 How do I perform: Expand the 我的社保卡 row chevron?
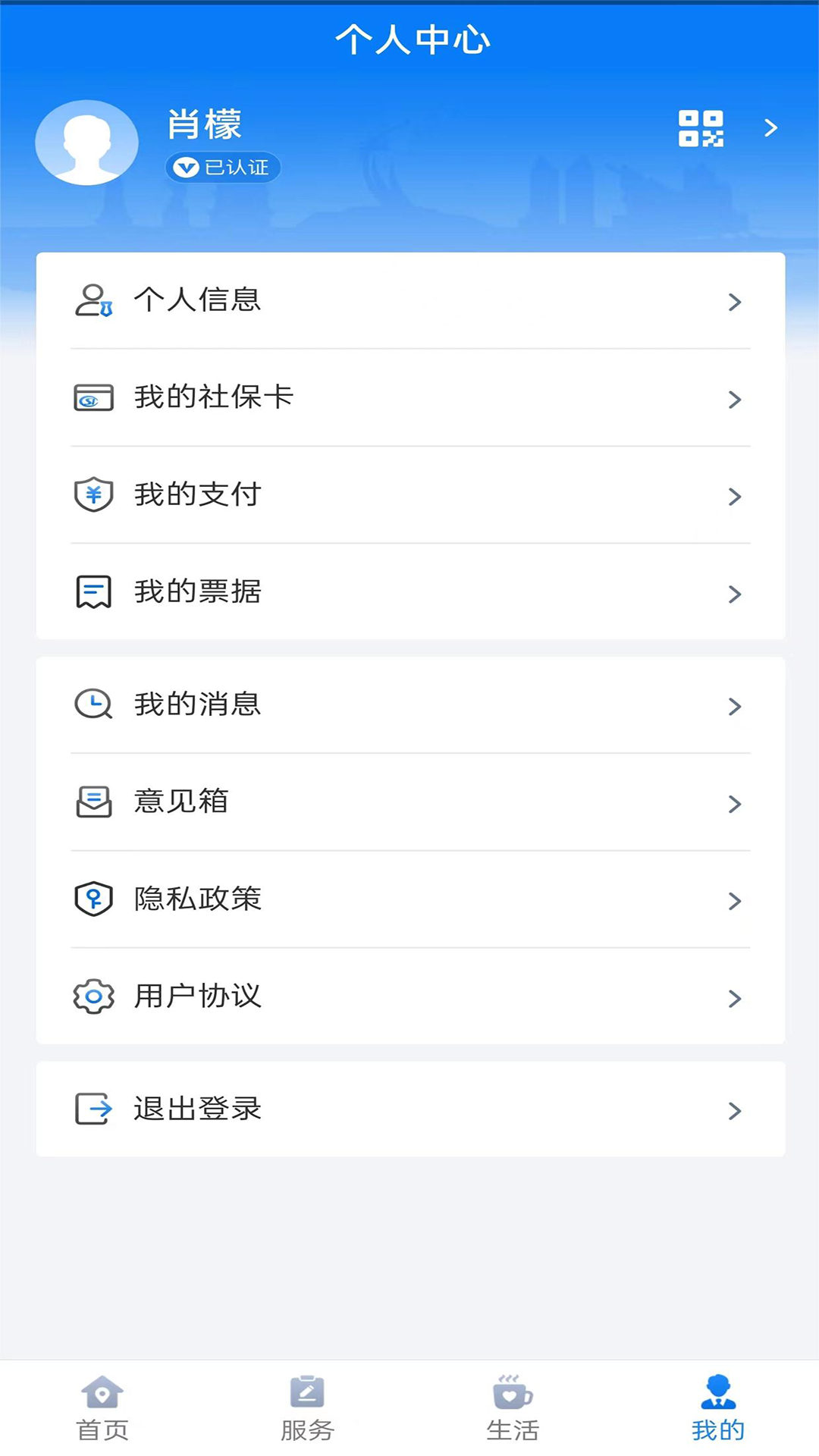(734, 400)
